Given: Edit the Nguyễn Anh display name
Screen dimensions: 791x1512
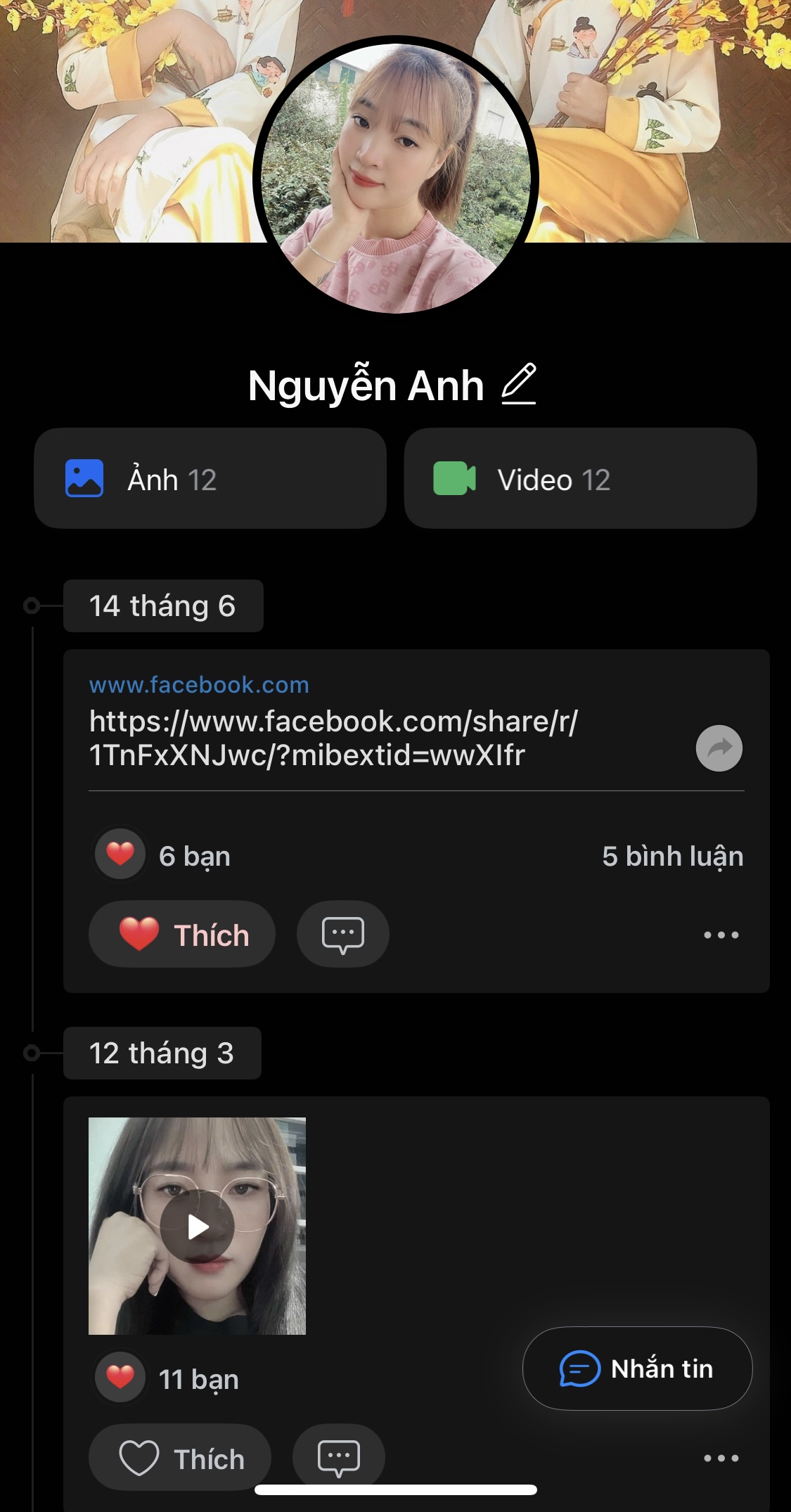Looking at the screenshot, I should (519, 384).
